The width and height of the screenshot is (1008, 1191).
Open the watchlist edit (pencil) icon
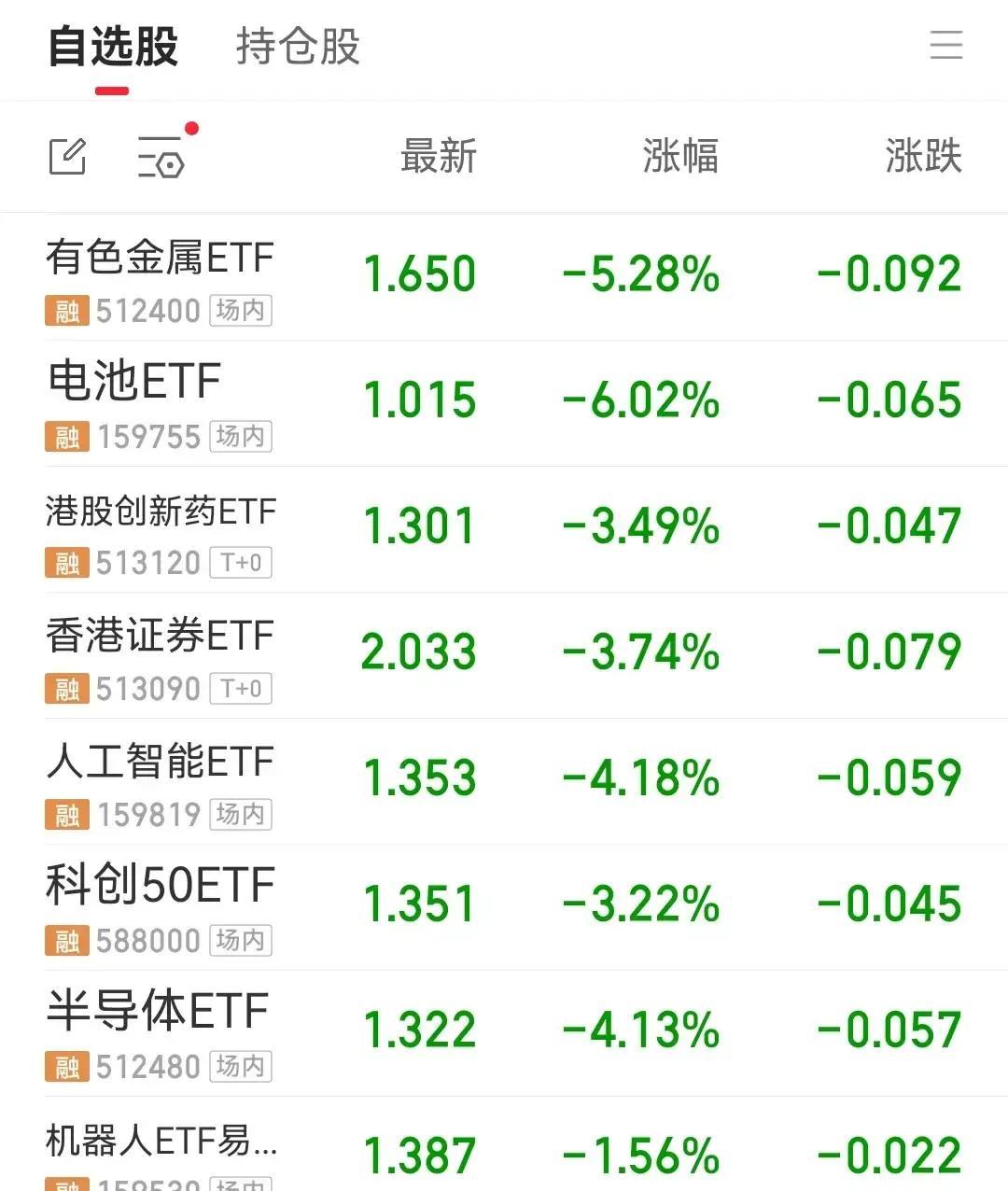[67, 157]
